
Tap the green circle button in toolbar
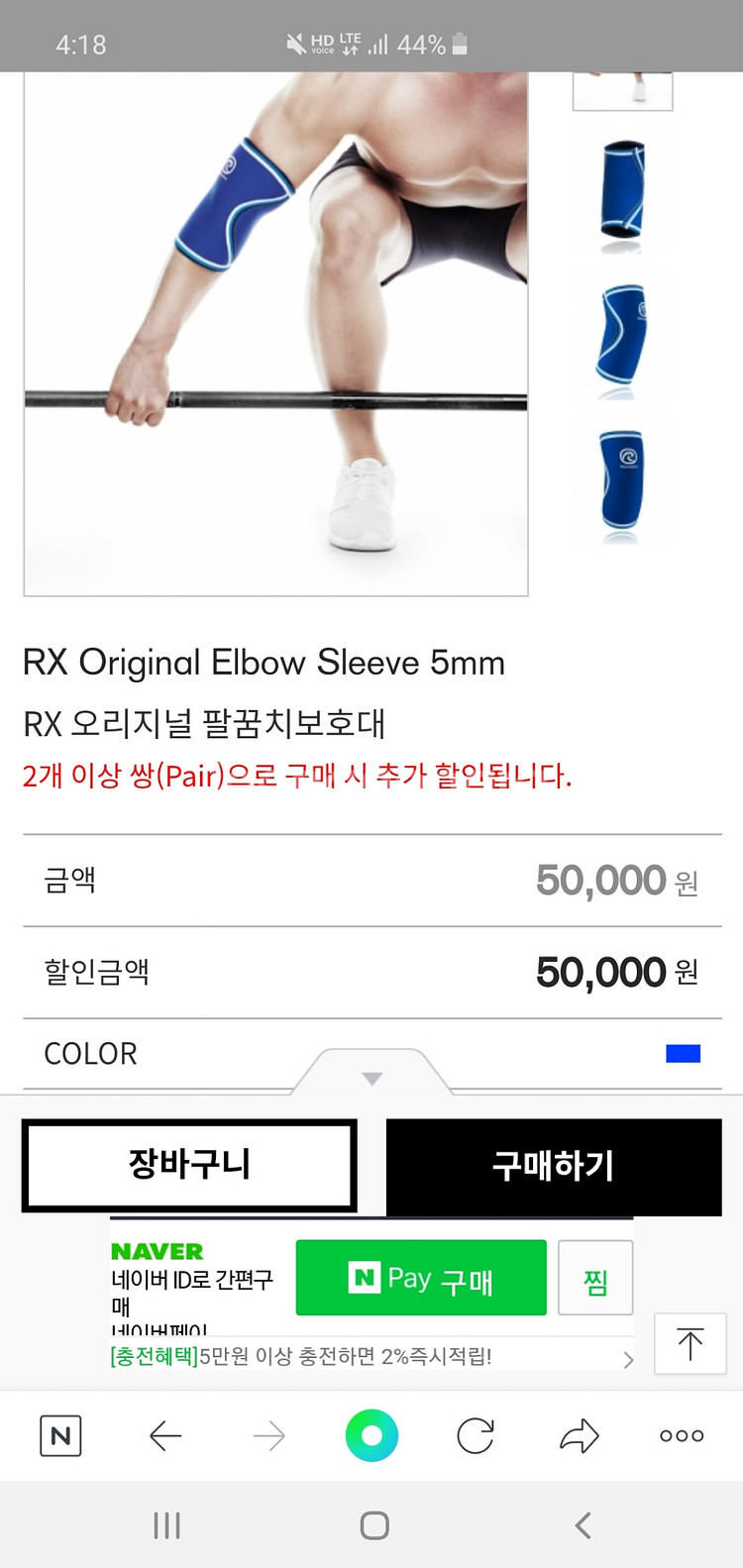(x=371, y=1435)
